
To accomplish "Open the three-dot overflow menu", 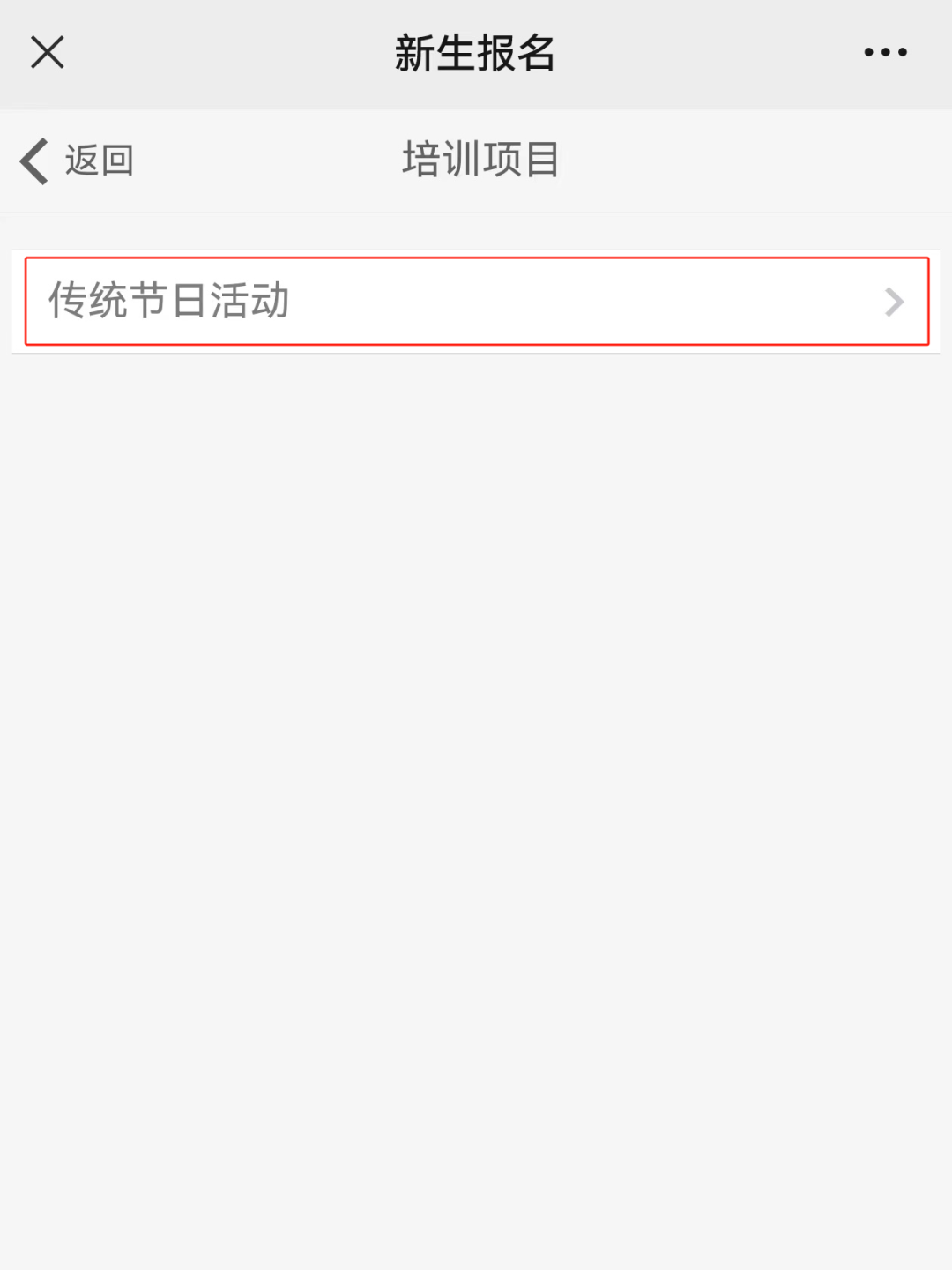I will 885,52.
